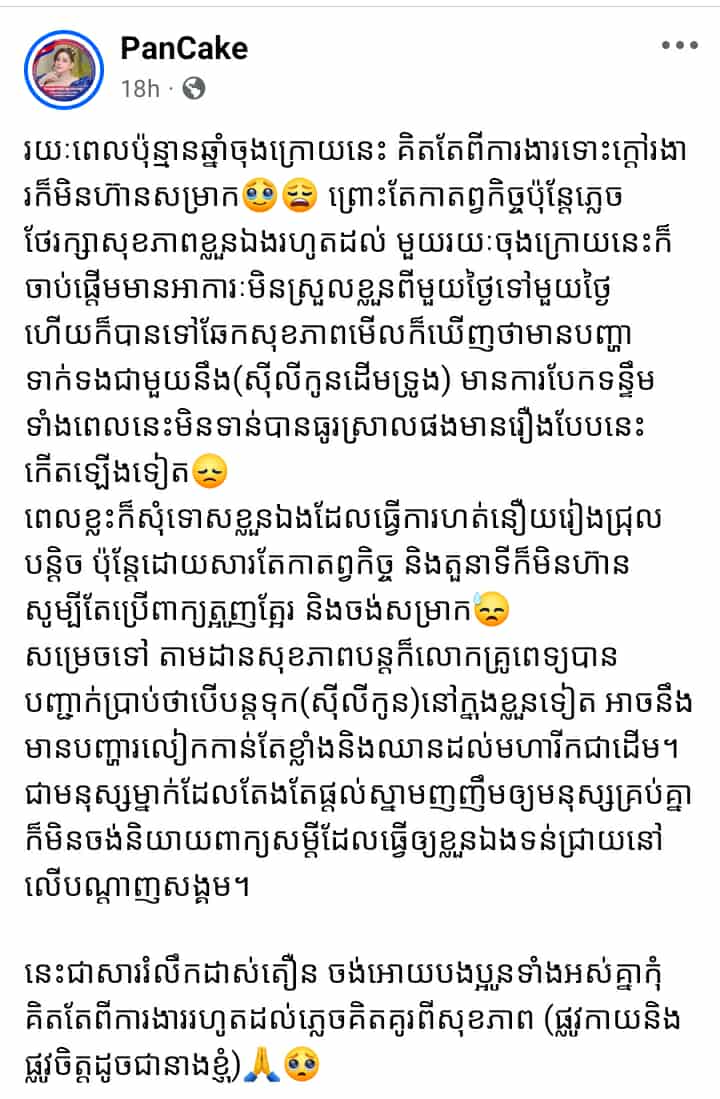Open the post's three-dot options menu
Viewport: 720px width, 1099px height.
(x=680, y=46)
